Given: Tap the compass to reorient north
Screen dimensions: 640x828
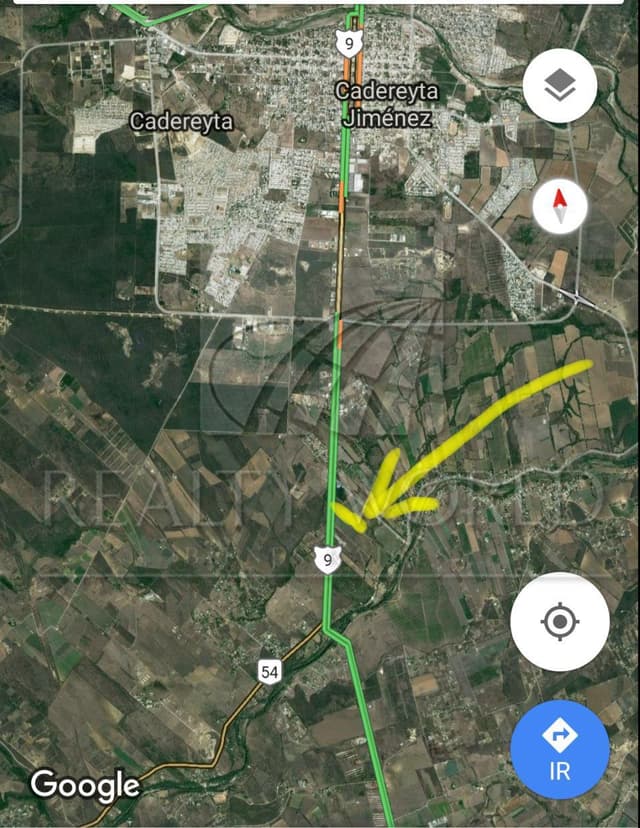Looking at the screenshot, I should pos(559,208).
